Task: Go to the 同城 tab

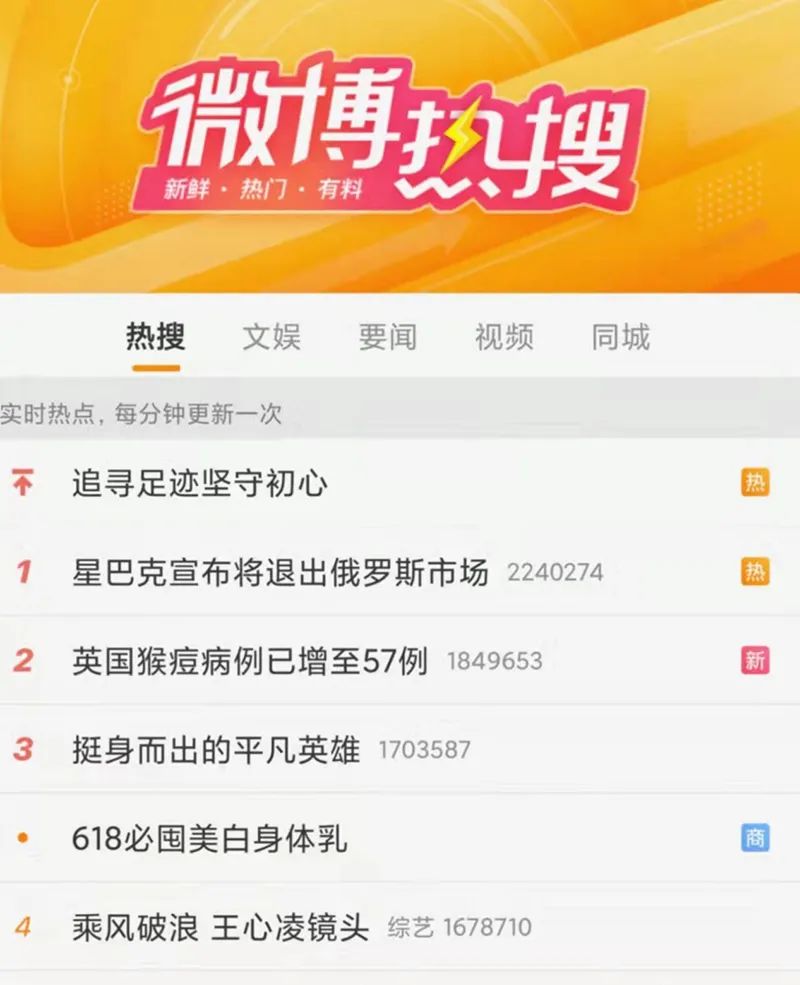Action: (620, 337)
